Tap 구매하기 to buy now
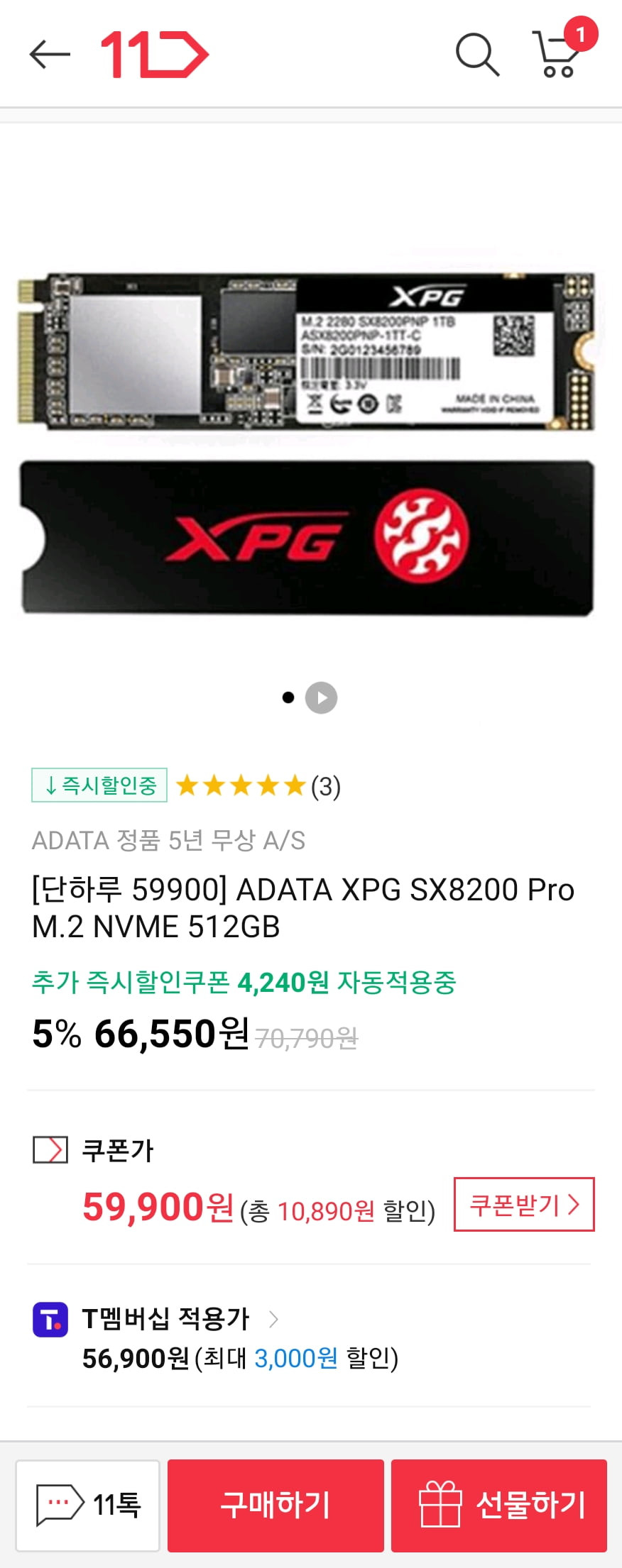The height and width of the screenshot is (1568, 622). [275, 1505]
